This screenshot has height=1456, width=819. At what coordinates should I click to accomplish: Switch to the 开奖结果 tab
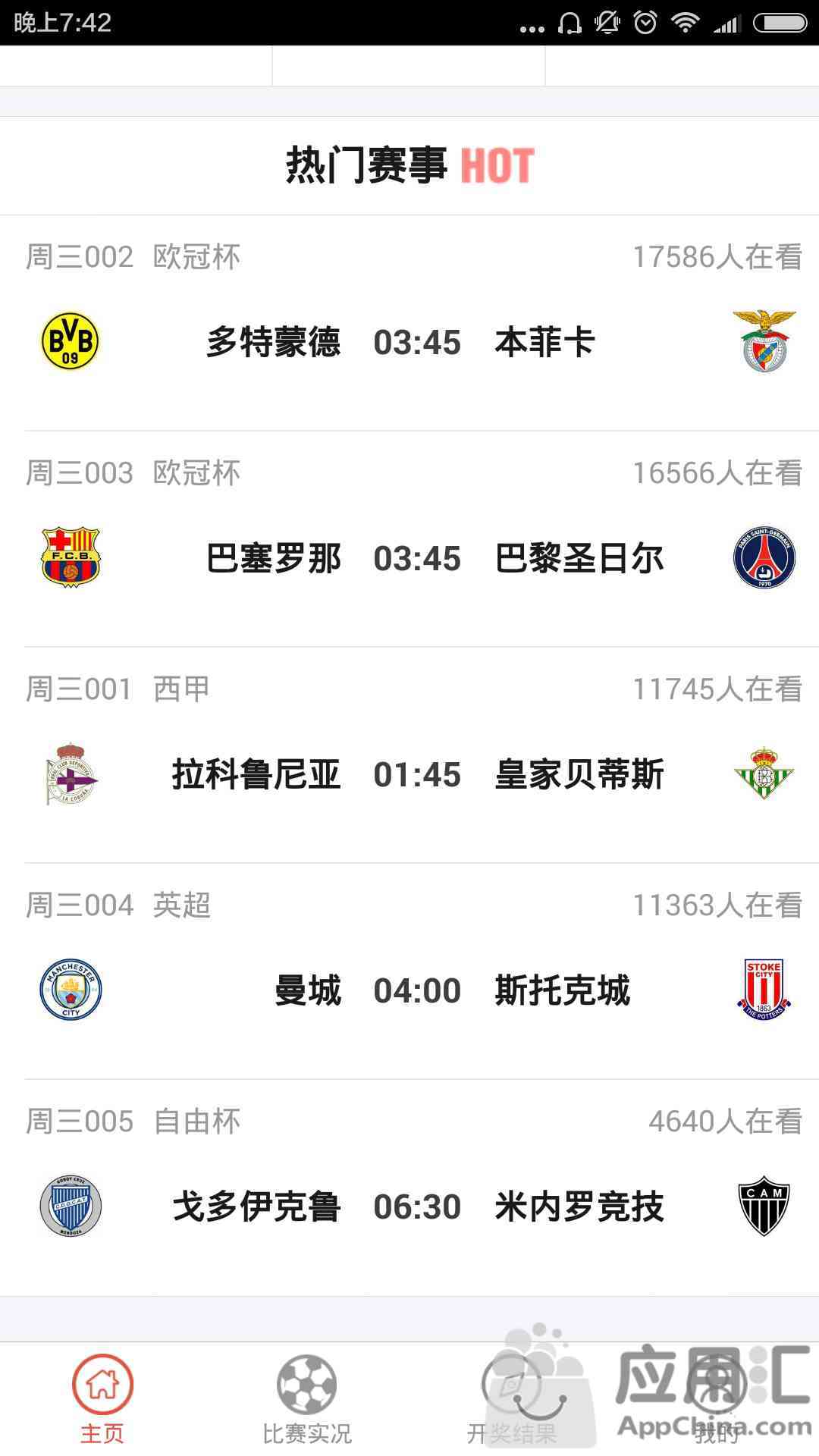pos(512,1400)
